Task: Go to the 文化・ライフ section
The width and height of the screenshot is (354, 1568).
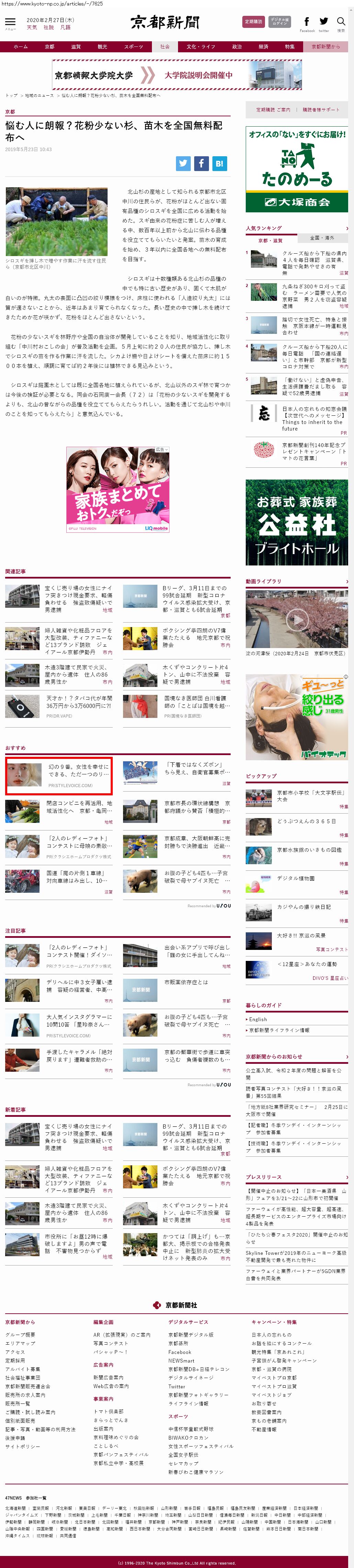Action: 200,46
